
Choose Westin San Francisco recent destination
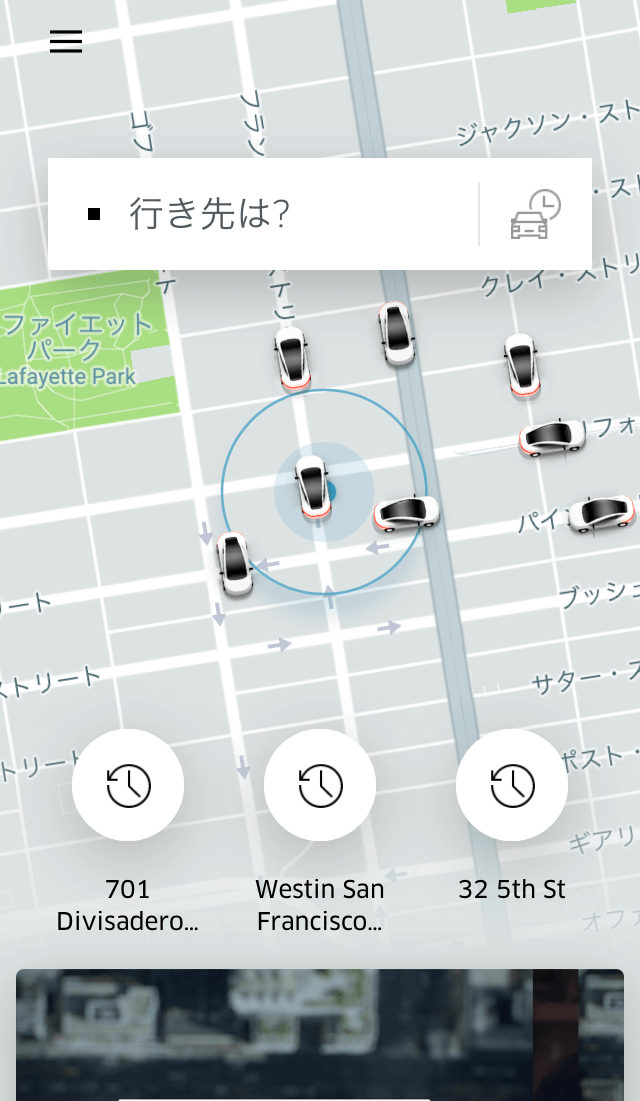pos(320,786)
